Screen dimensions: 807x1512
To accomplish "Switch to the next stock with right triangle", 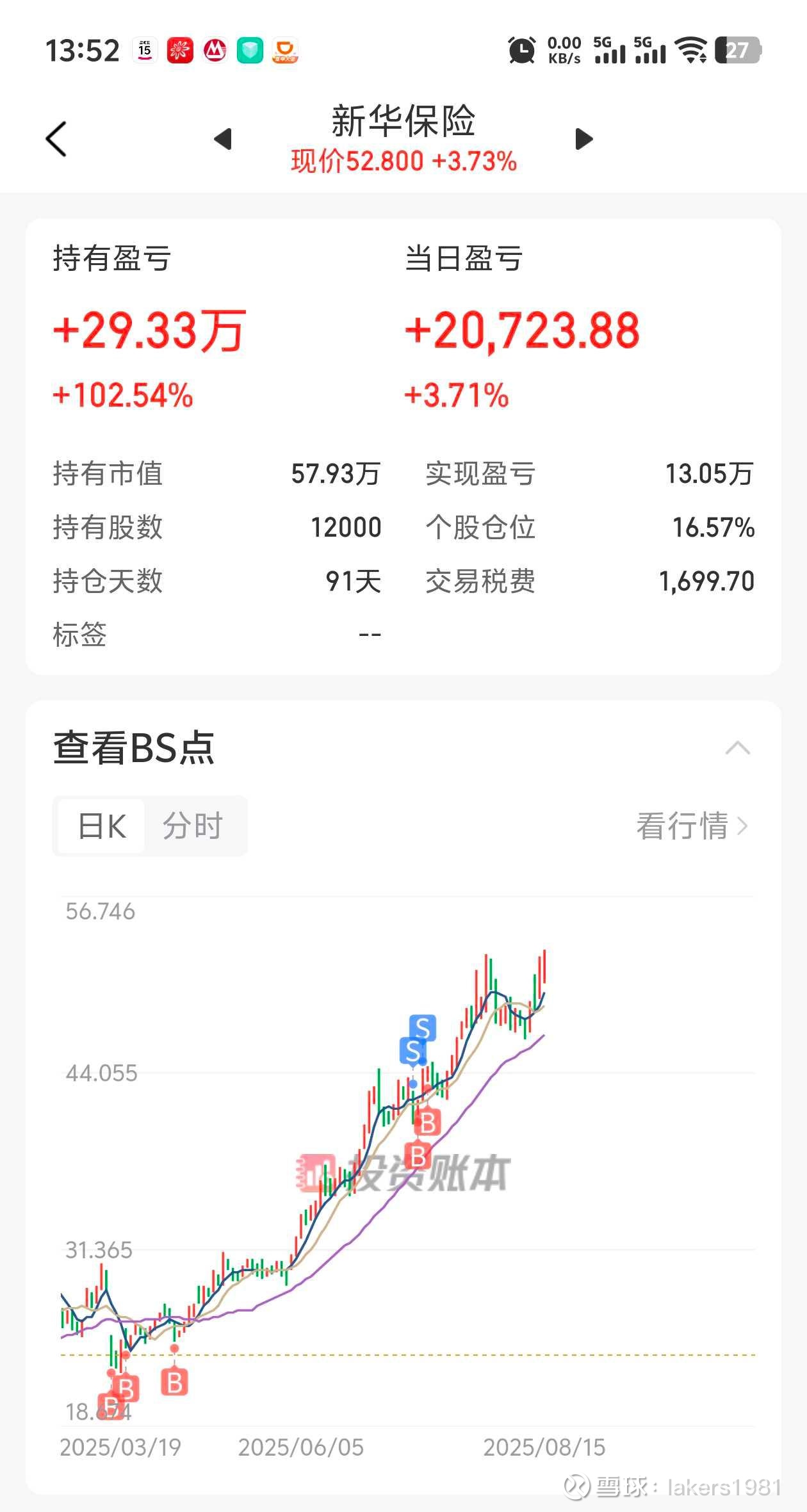I will pos(584,139).
